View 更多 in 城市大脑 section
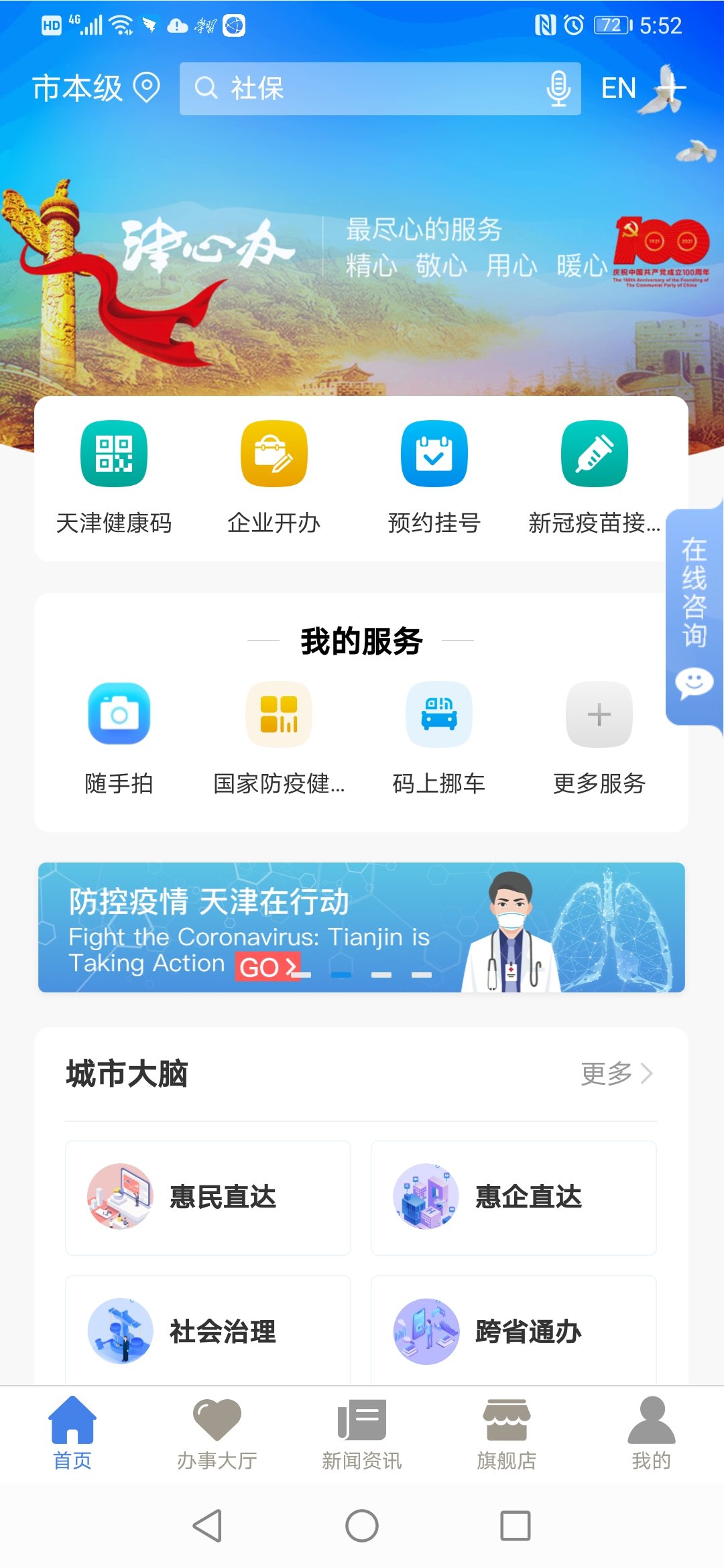 tap(616, 1073)
